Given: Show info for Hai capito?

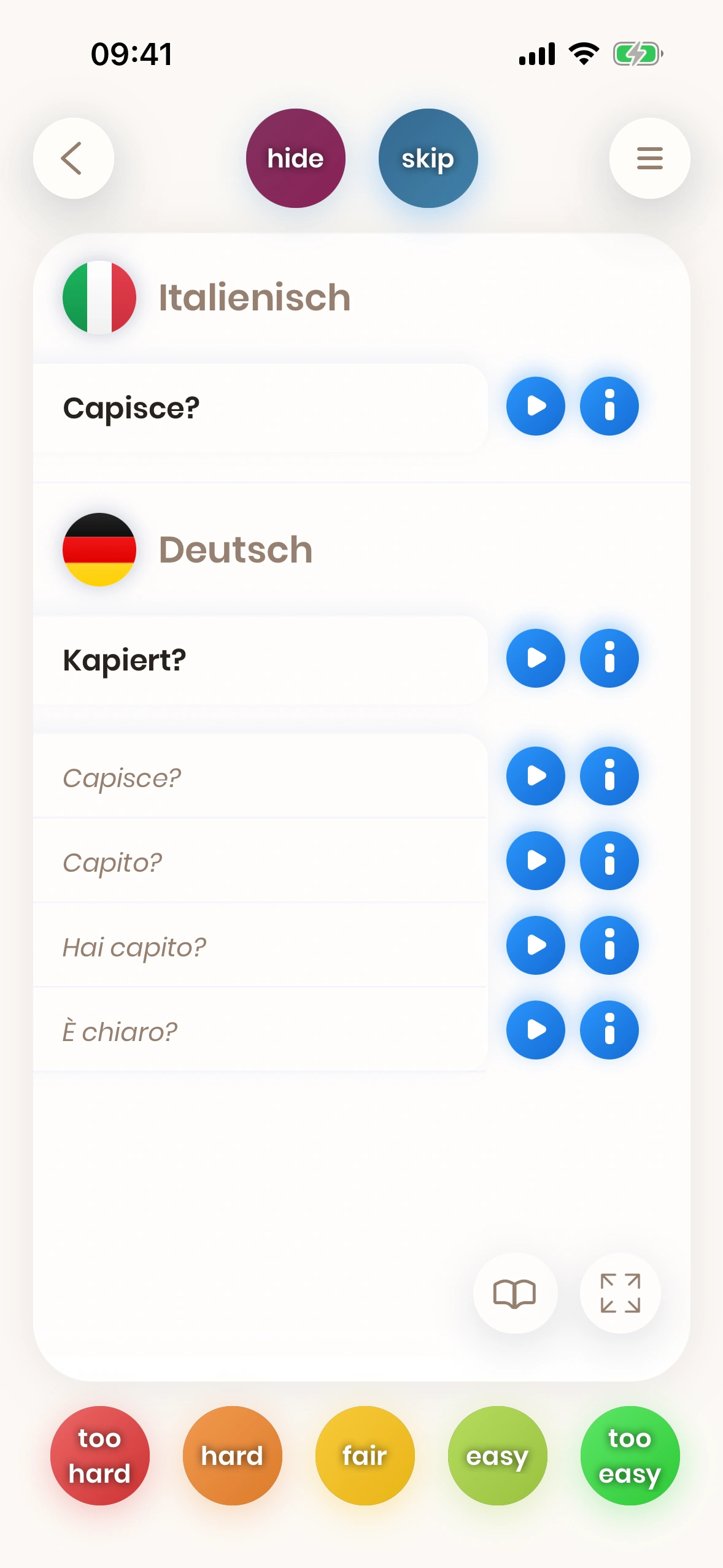Looking at the screenshot, I should click(609, 945).
